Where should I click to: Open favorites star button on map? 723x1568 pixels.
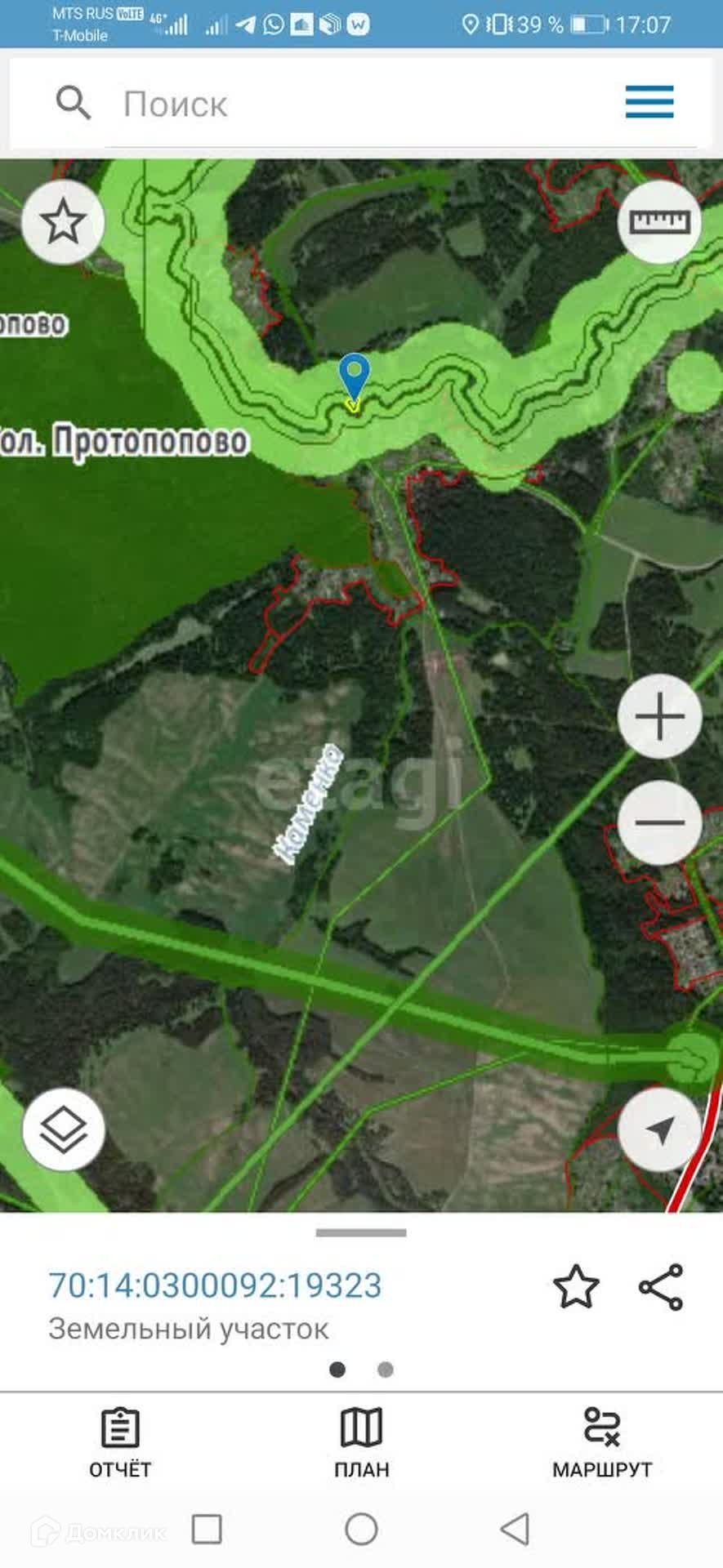(63, 222)
